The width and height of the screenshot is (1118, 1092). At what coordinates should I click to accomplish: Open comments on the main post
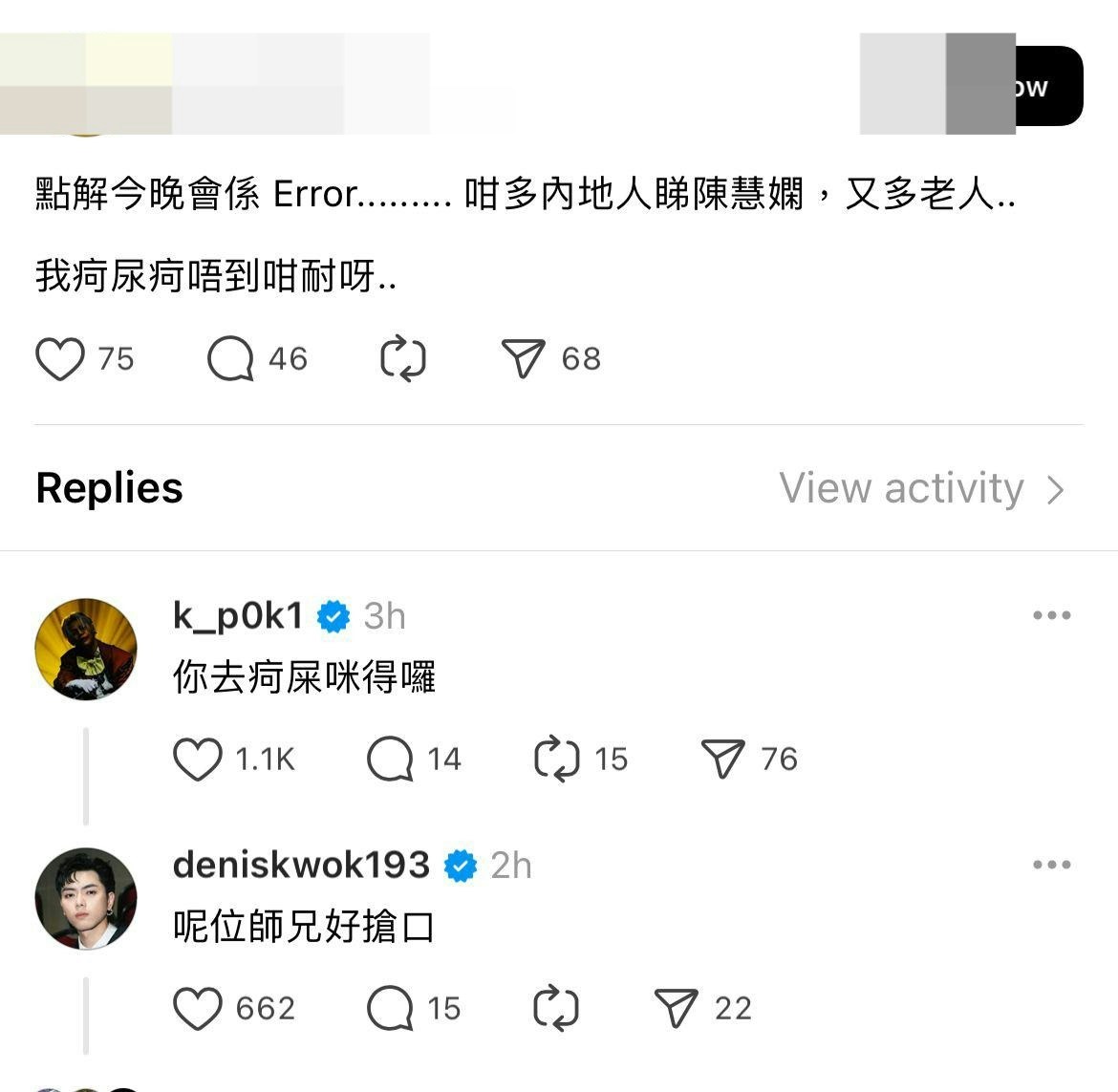tap(231, 359)
